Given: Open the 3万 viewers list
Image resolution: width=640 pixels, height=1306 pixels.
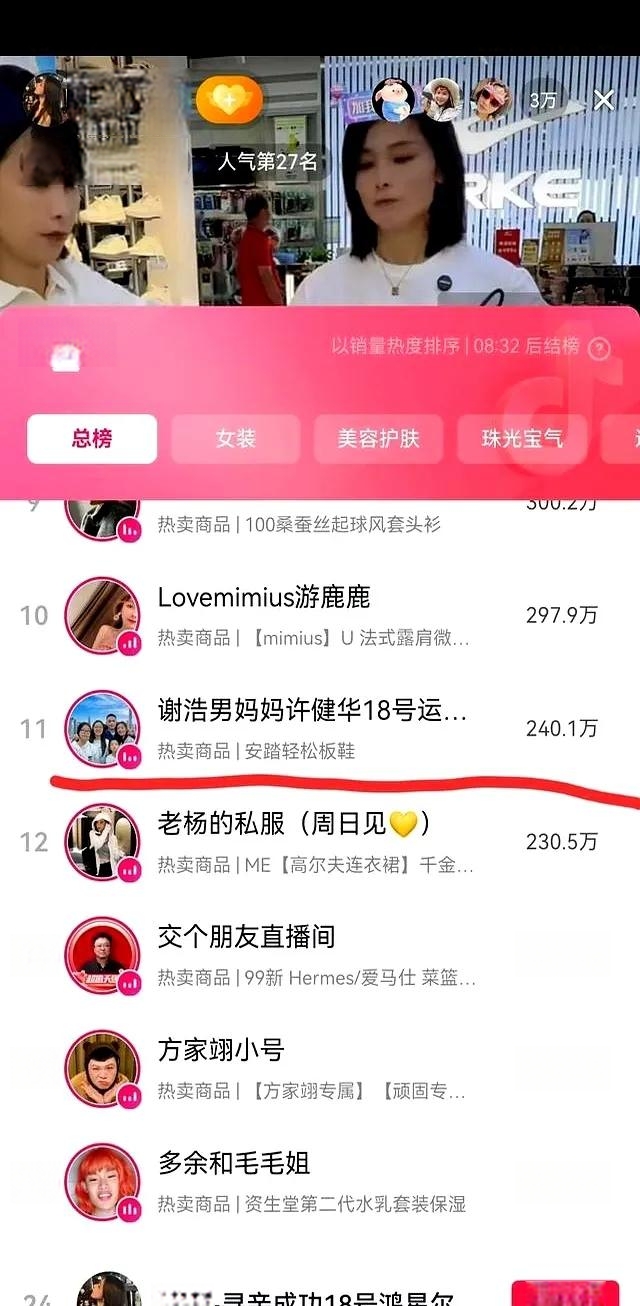Looking at the screenshot, I should click(543, 100).
